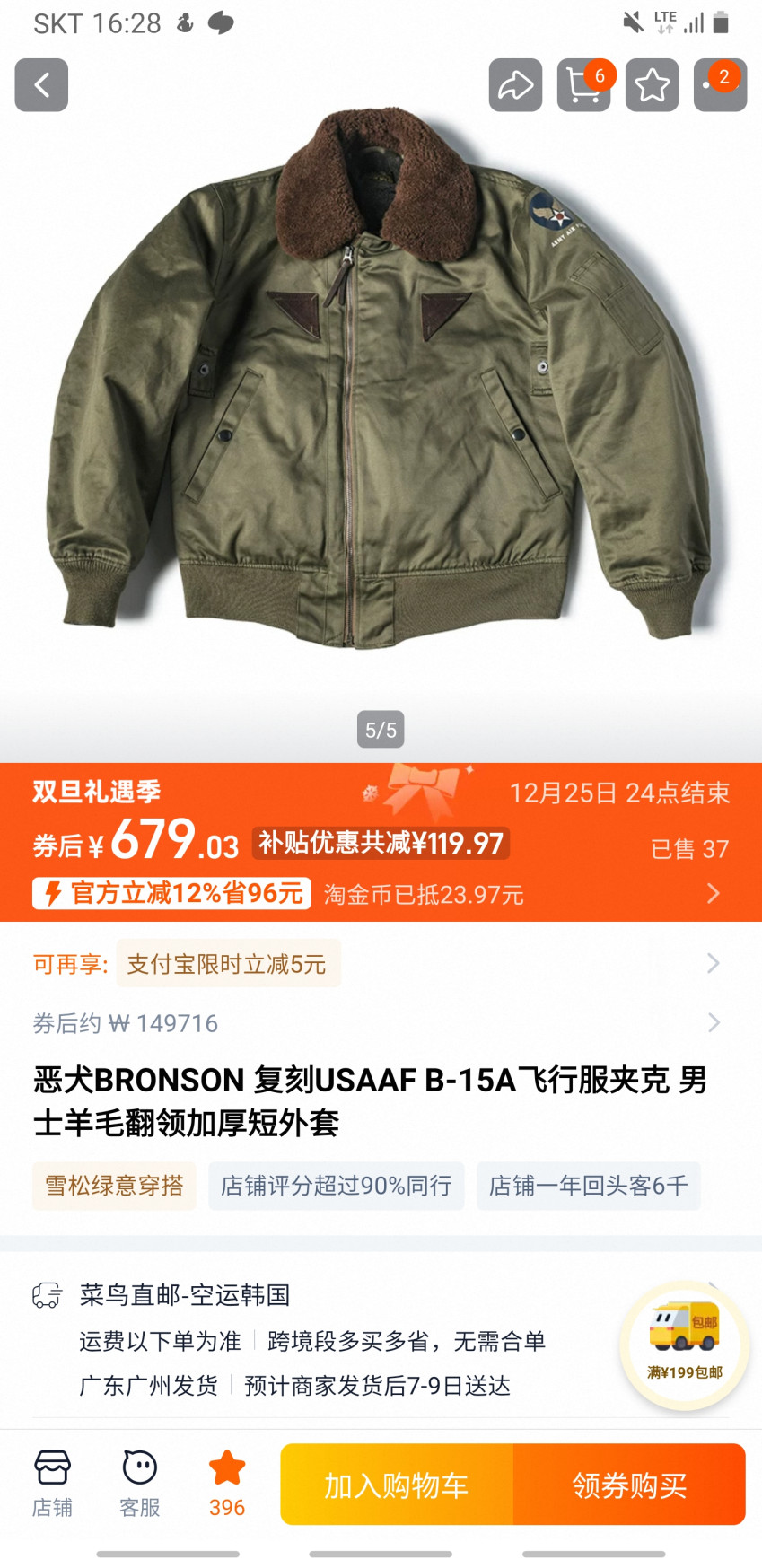762x1568 pixels.
Task: Open the shopping cart
Action: (583, 85)
